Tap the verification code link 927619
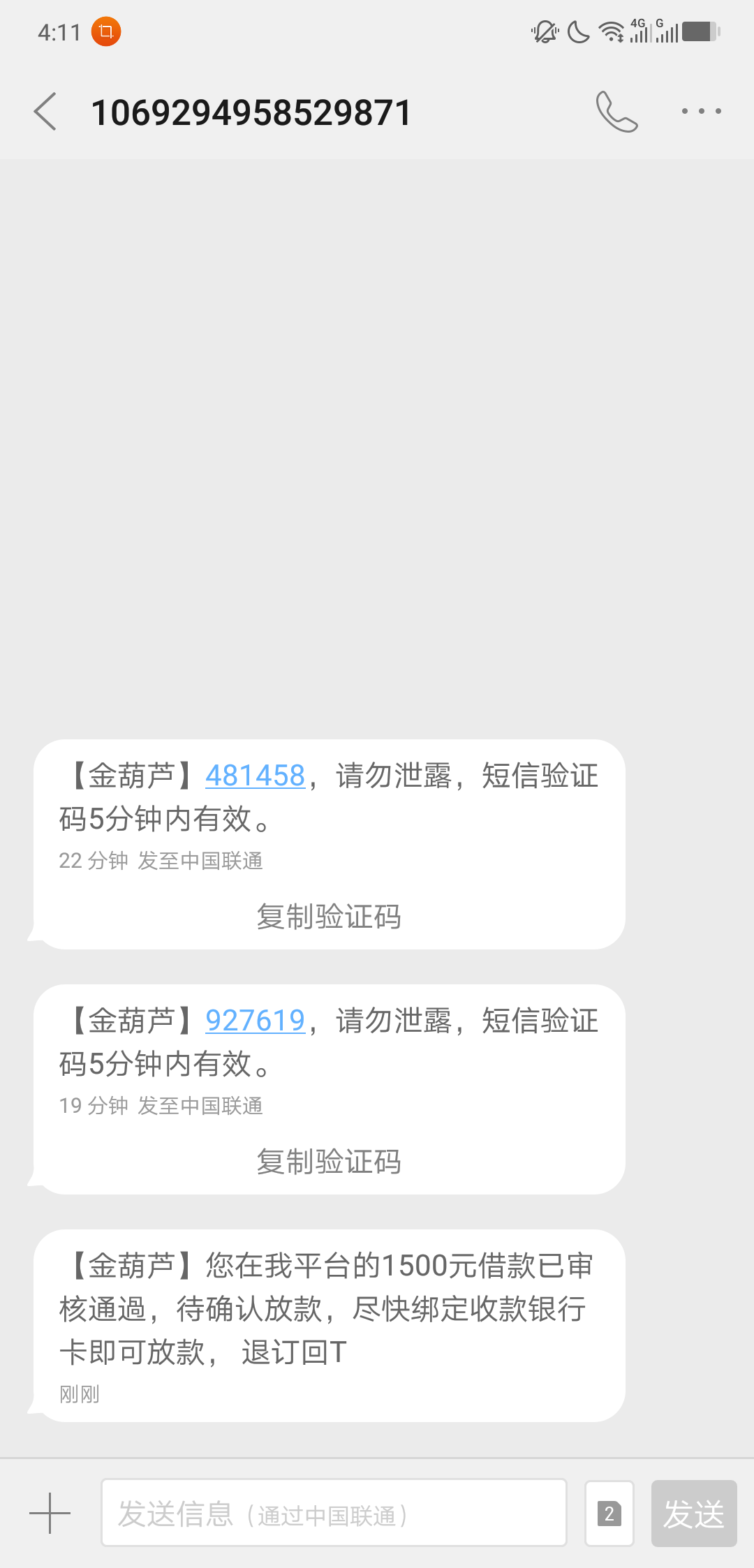This screenshot has height=1568, width=754. tap(255, 1021)
